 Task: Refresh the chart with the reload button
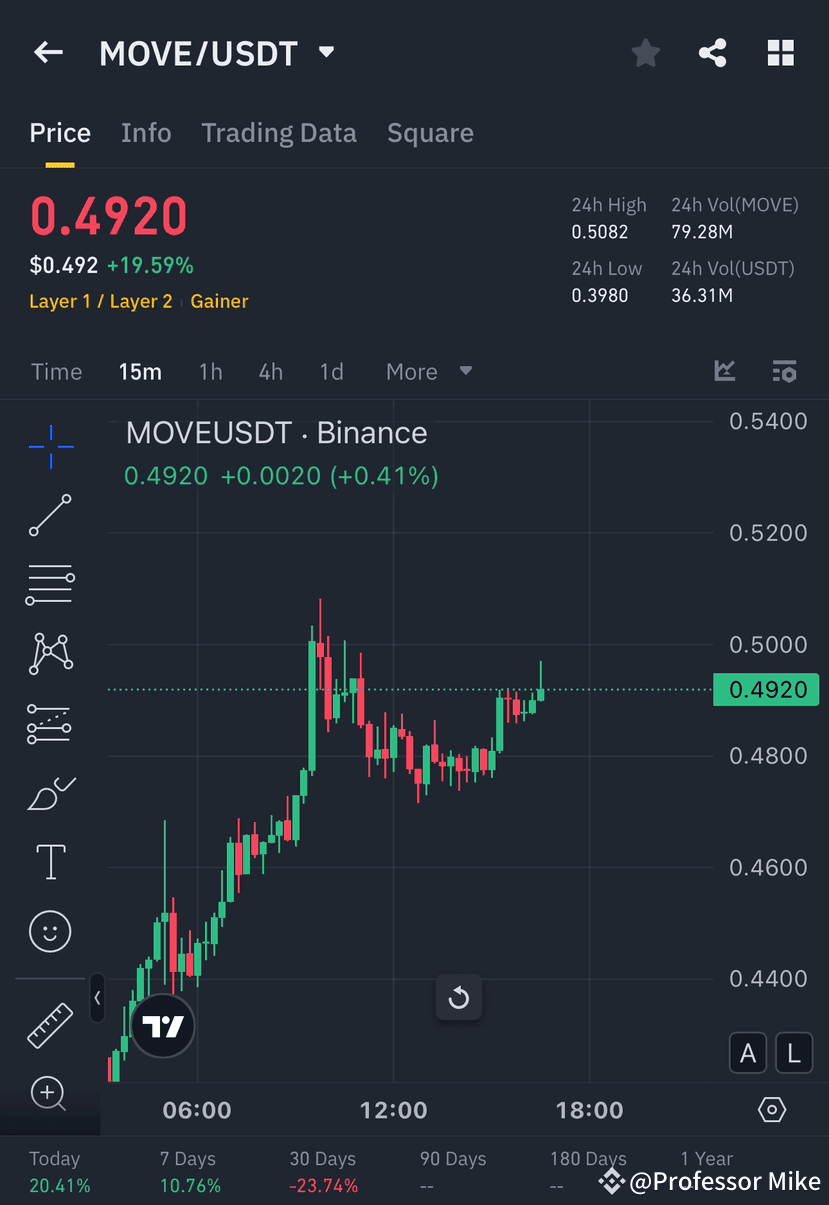coord(458,997)
